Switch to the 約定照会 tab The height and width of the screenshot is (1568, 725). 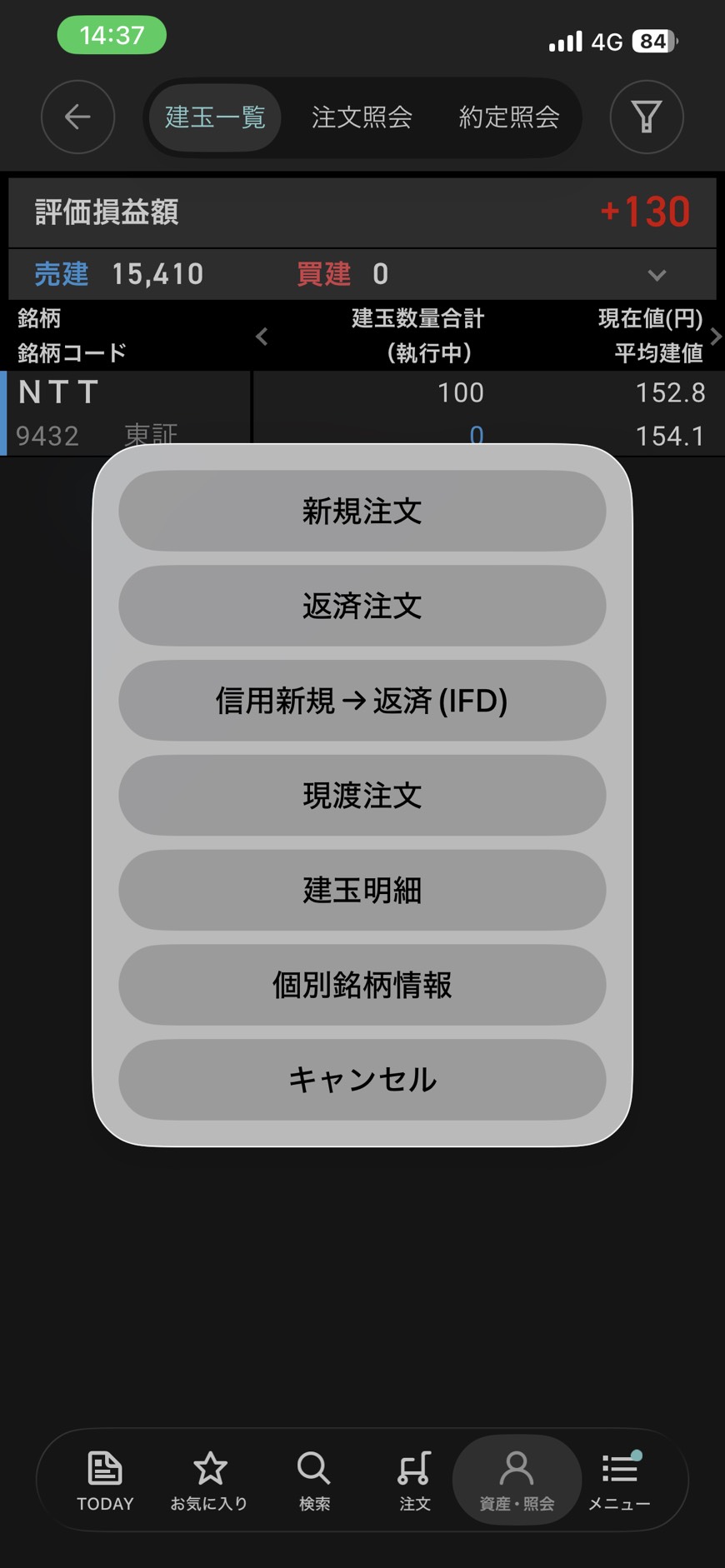(x=508, y=117)
